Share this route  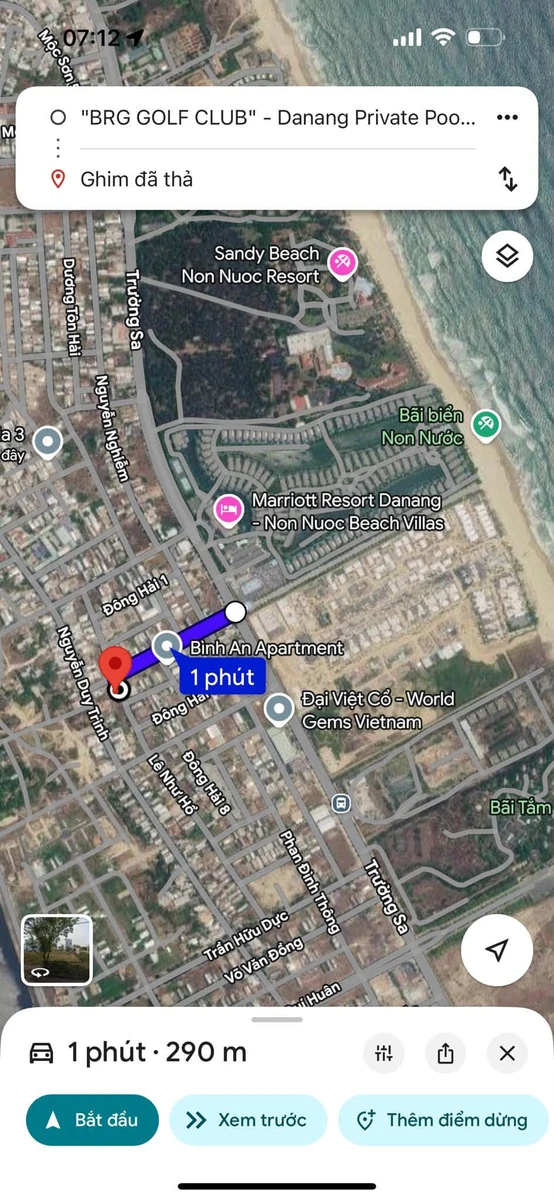pos(446,1052)
